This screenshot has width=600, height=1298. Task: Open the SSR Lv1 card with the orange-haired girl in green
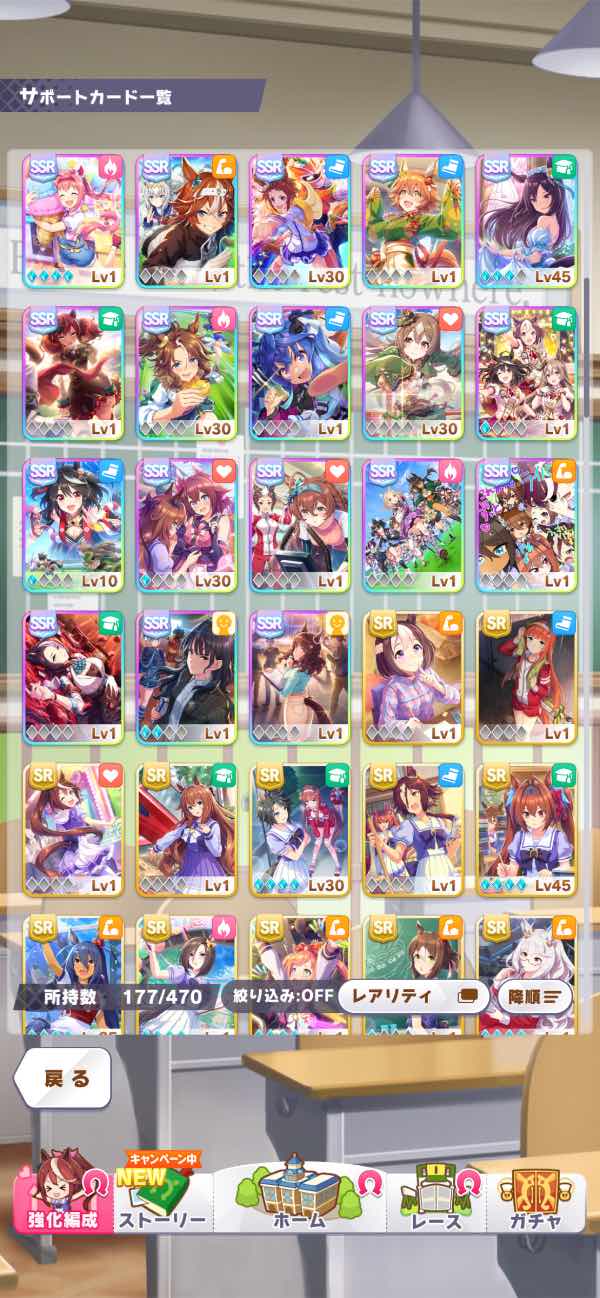(412, 220)
